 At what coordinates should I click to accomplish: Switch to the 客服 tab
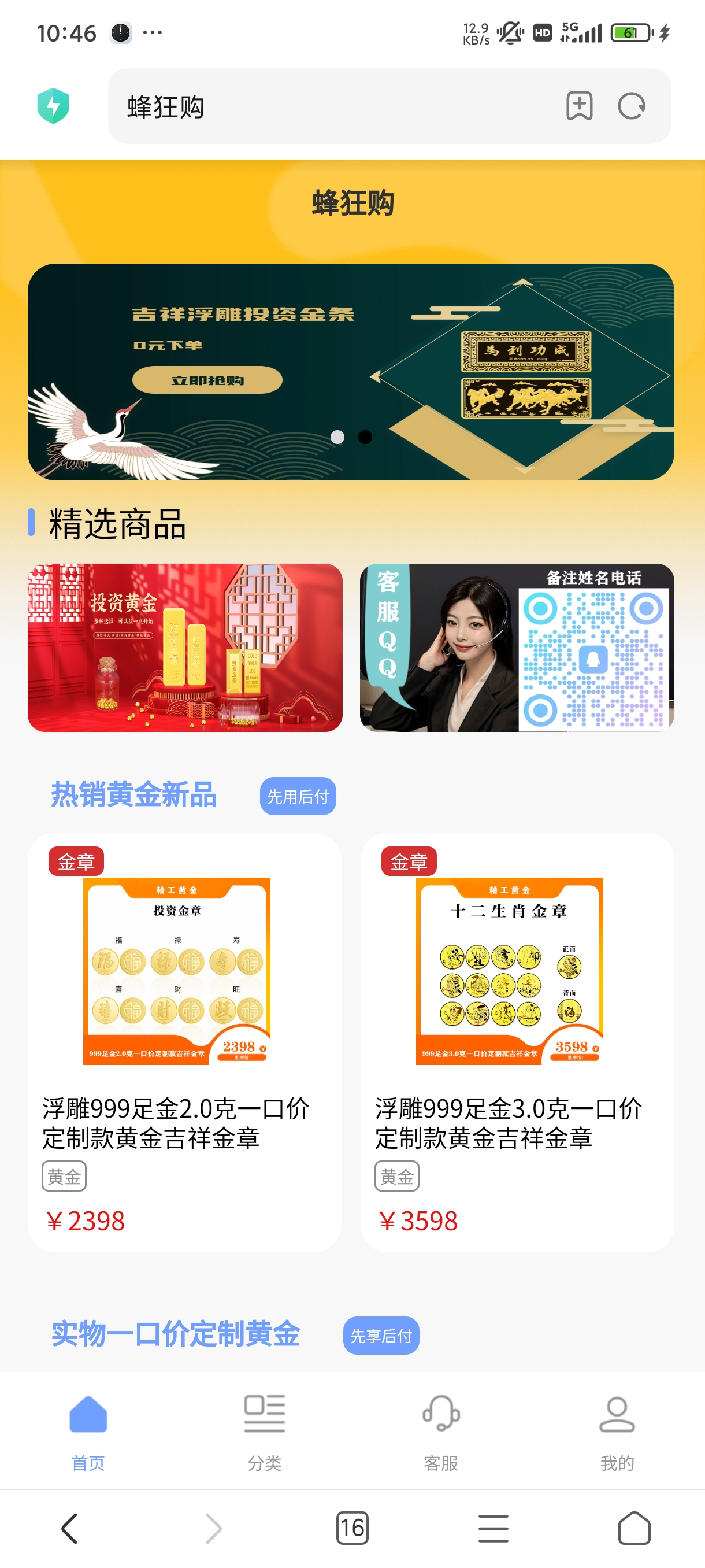440,1432
